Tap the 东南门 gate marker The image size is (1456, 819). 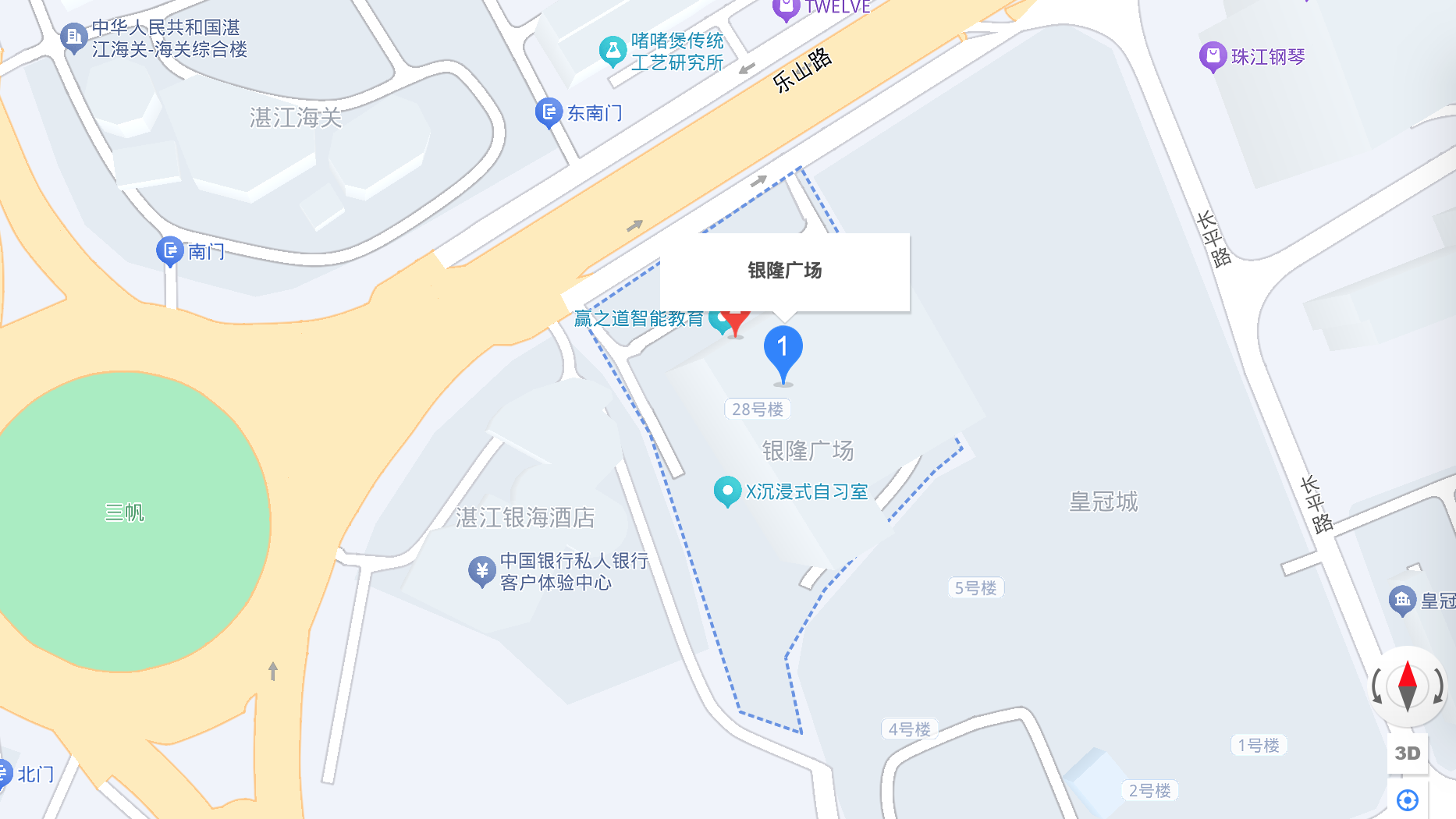pyautogui.click(x=549, y=112)
